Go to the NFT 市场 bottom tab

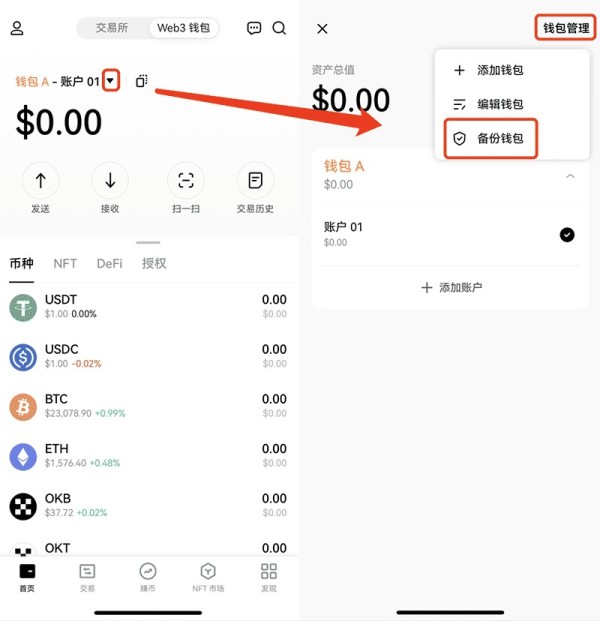click(x=208, y=577)
